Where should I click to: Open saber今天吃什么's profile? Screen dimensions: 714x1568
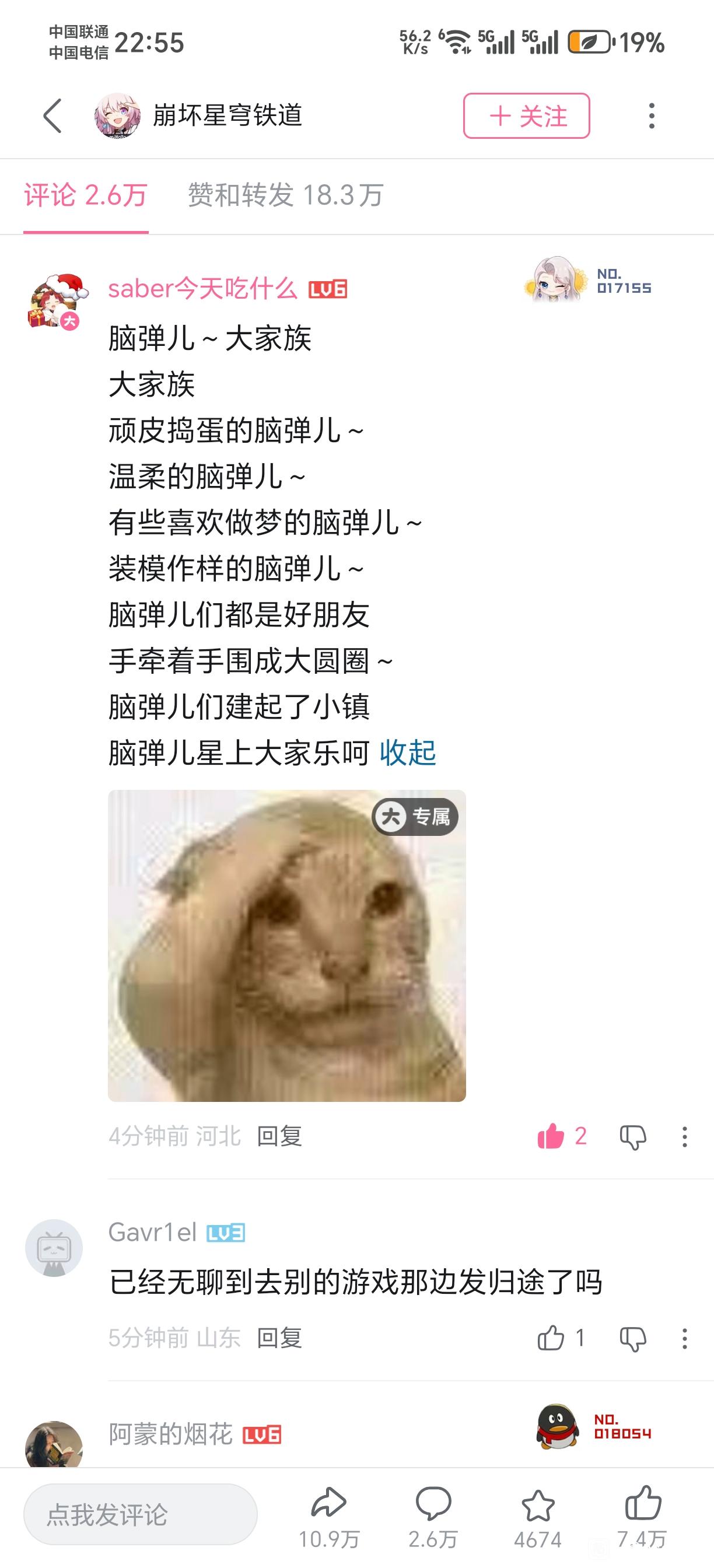click(202, 288)
